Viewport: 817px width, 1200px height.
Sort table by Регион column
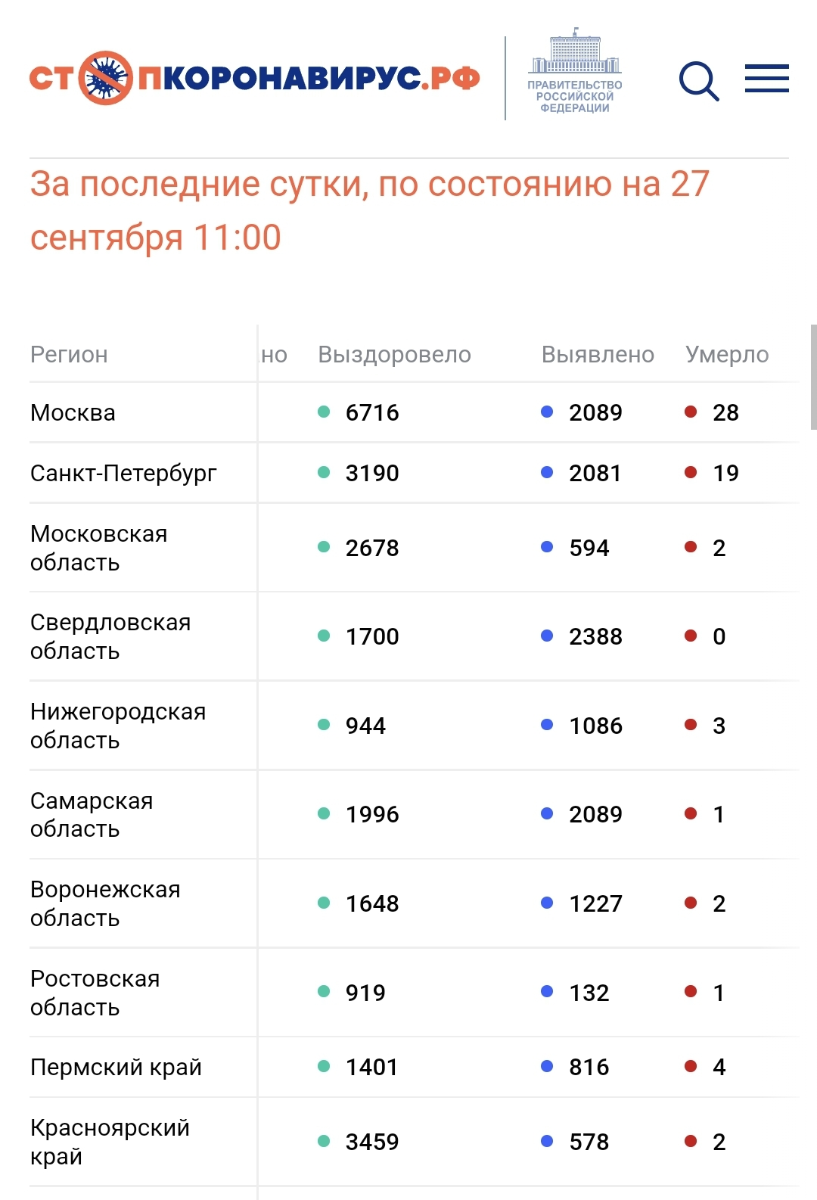[69, 355]
